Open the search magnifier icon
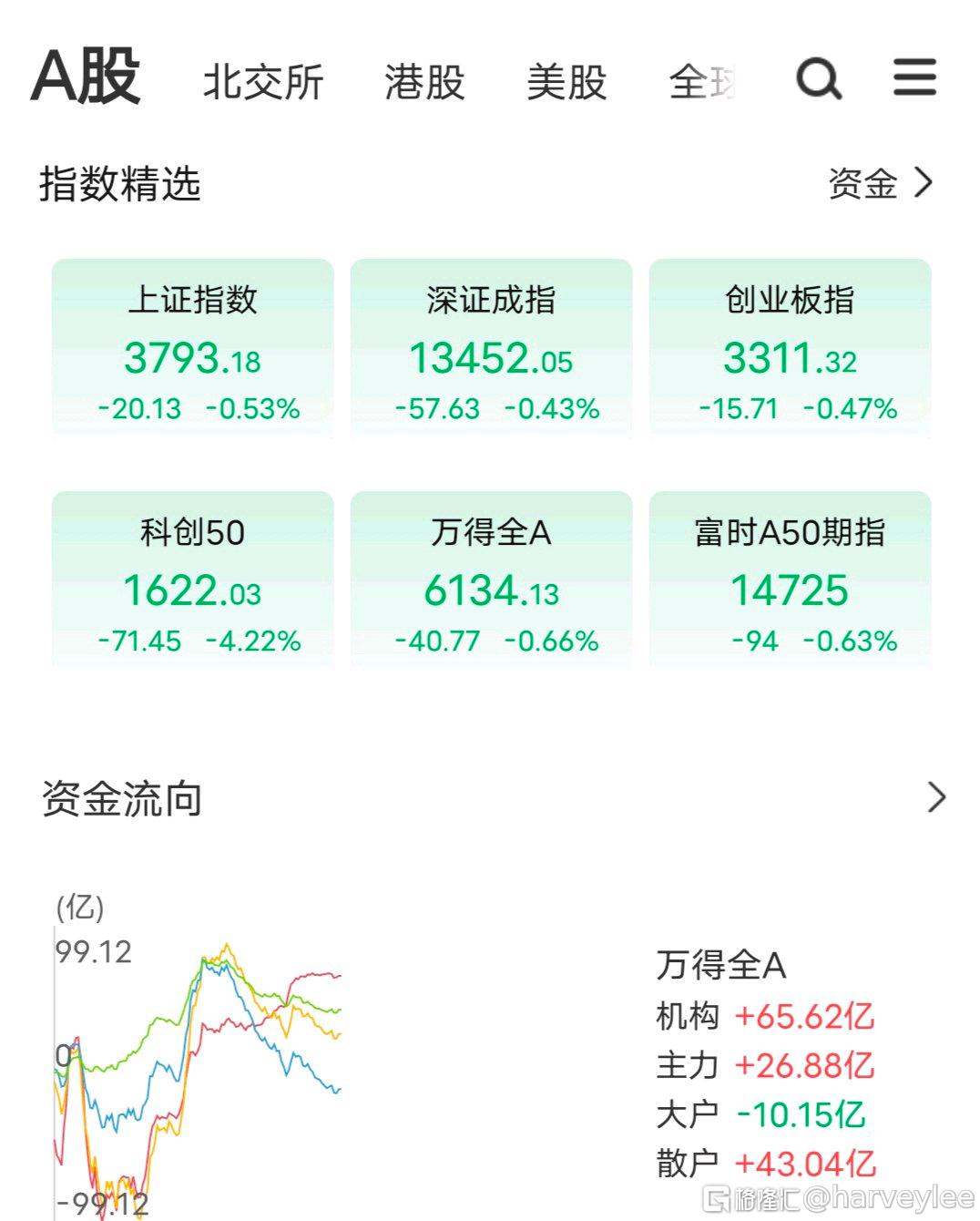980x1221 pixels. tap(819, 79)
